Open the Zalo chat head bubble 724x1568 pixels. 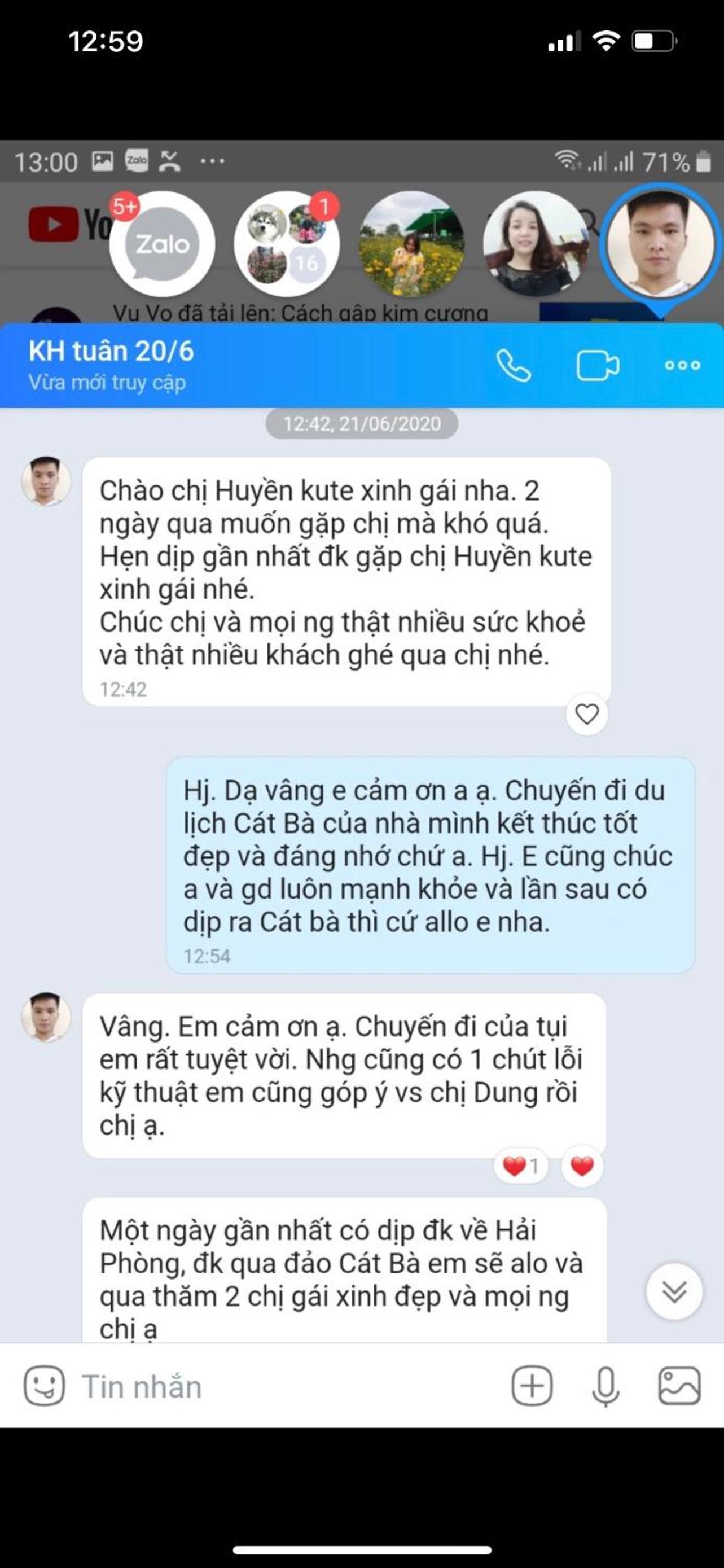162,243
